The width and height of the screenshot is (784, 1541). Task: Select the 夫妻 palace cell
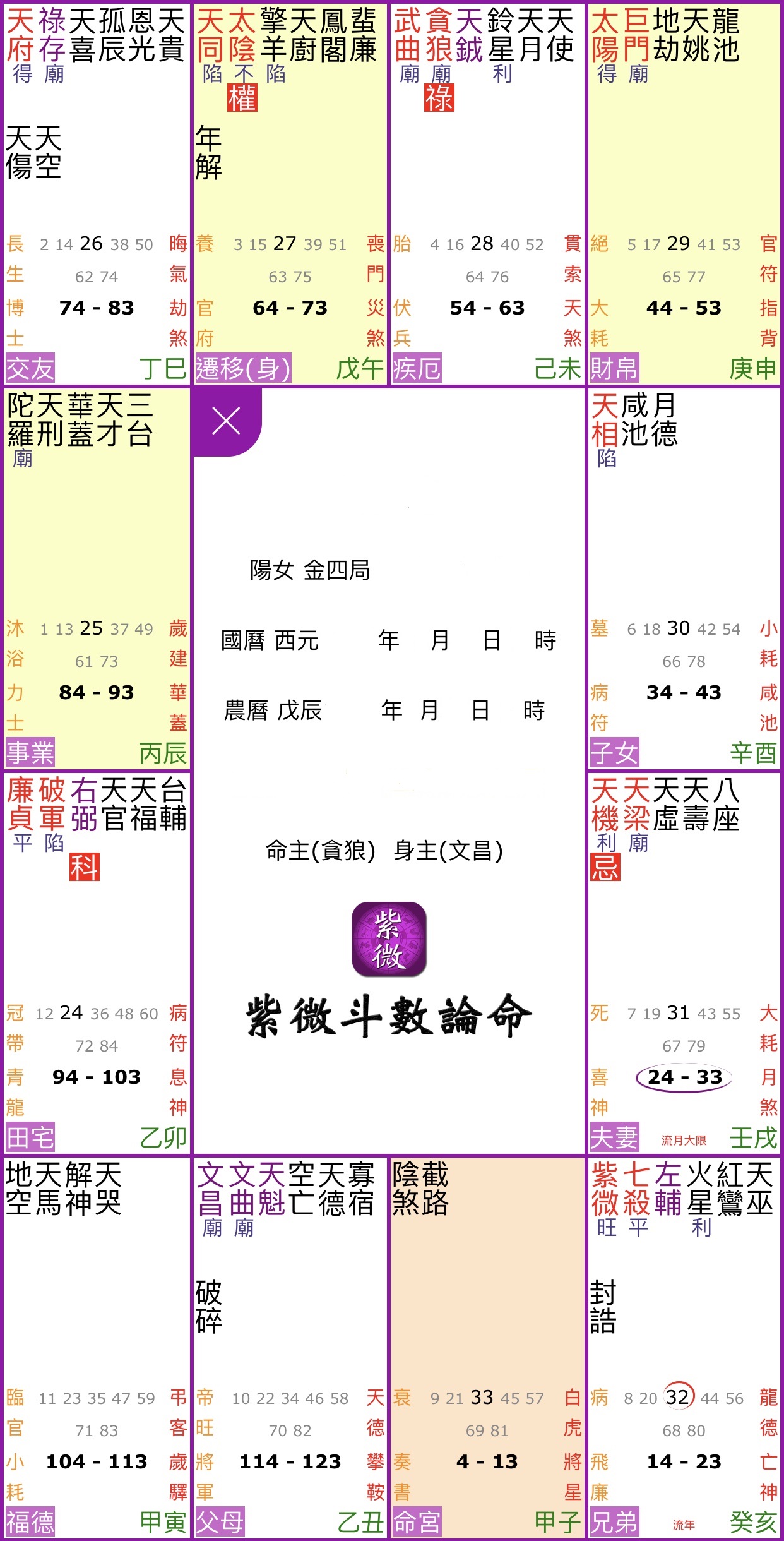tap(684, 962)
